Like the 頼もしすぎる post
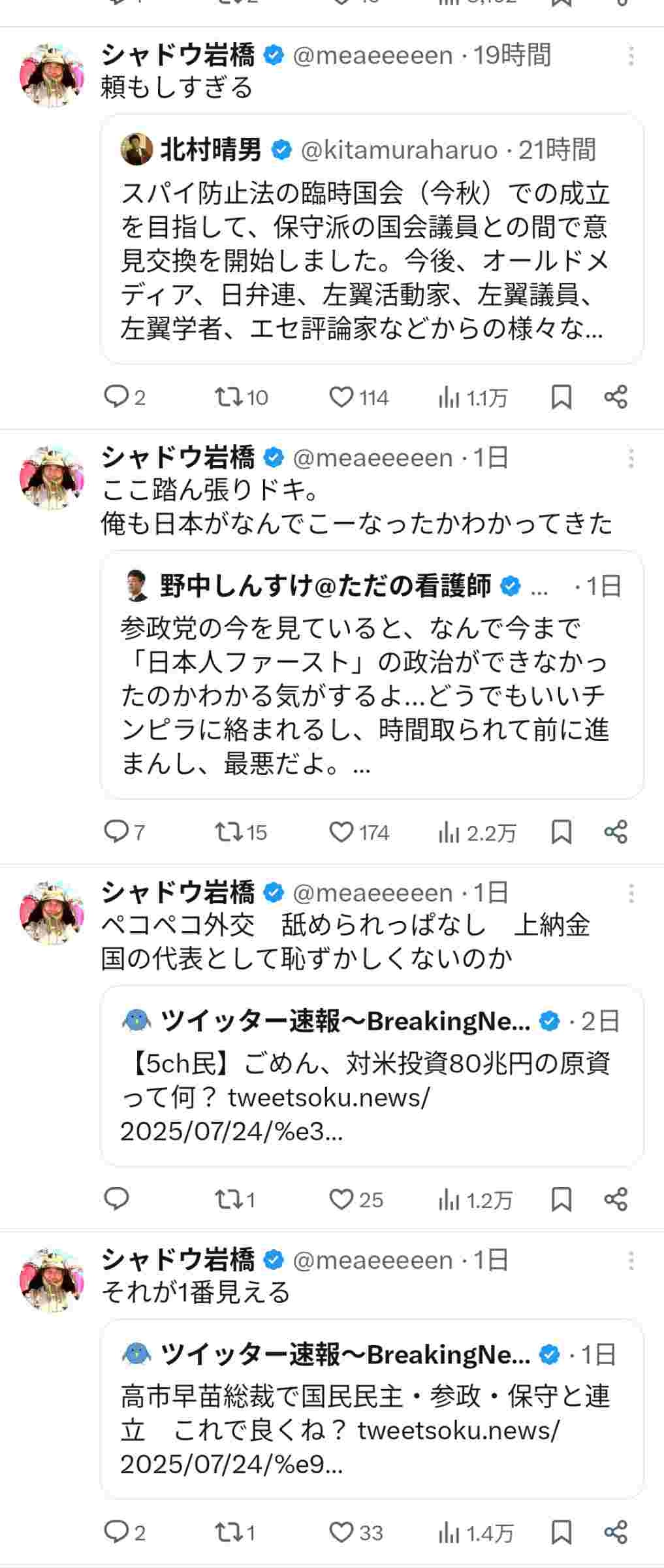This screenshot has width=664, height=1568. [x=341, y=396]
